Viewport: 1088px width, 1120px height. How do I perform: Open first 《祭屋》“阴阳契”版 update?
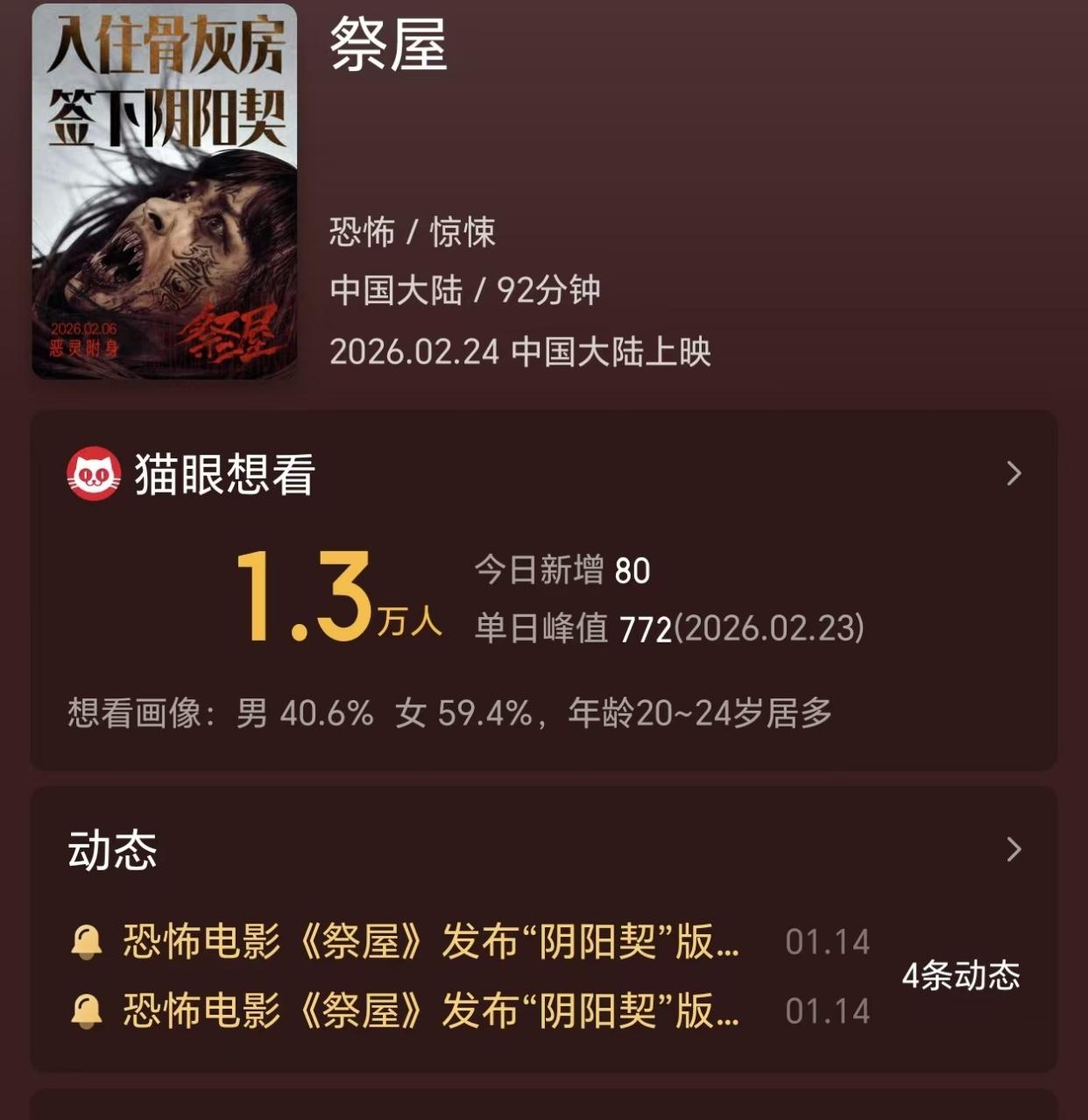(429, 942)
